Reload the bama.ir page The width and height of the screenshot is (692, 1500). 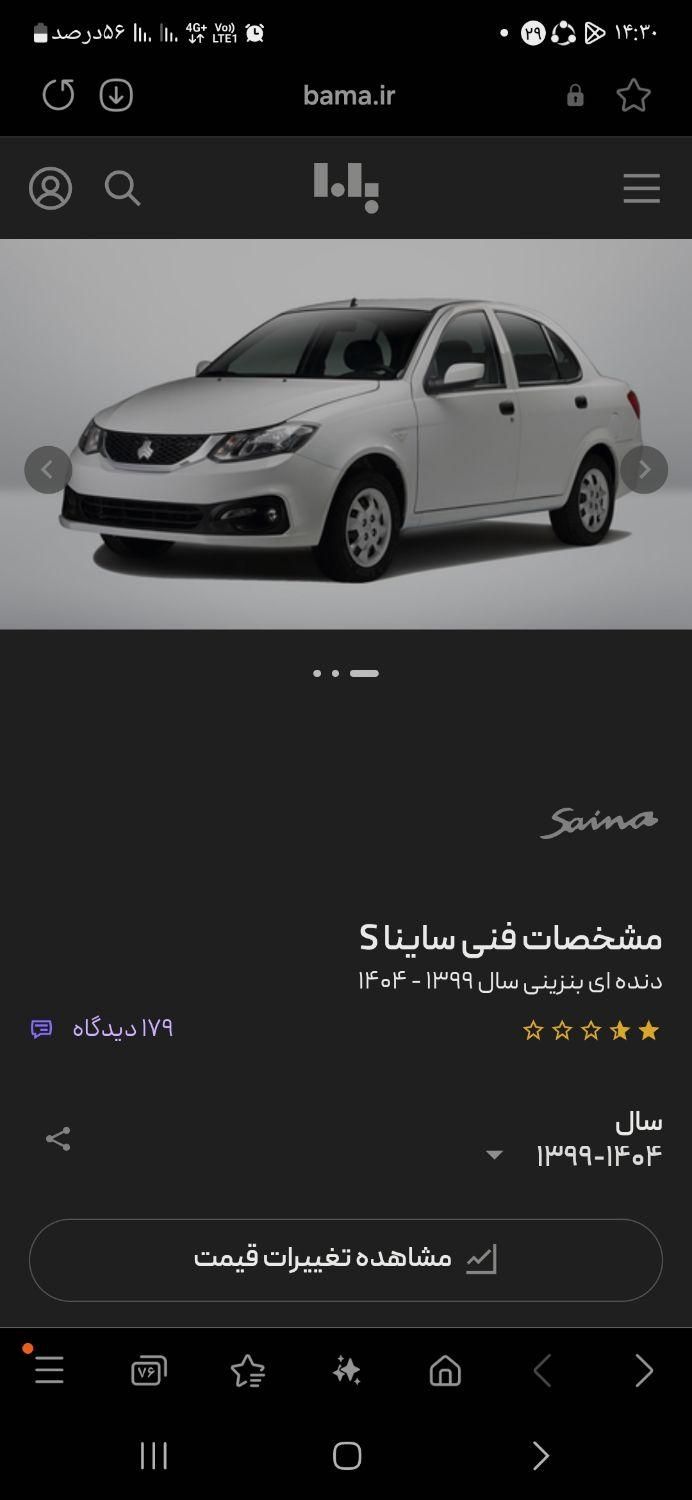pyautogui.click(x=58, y=95)
